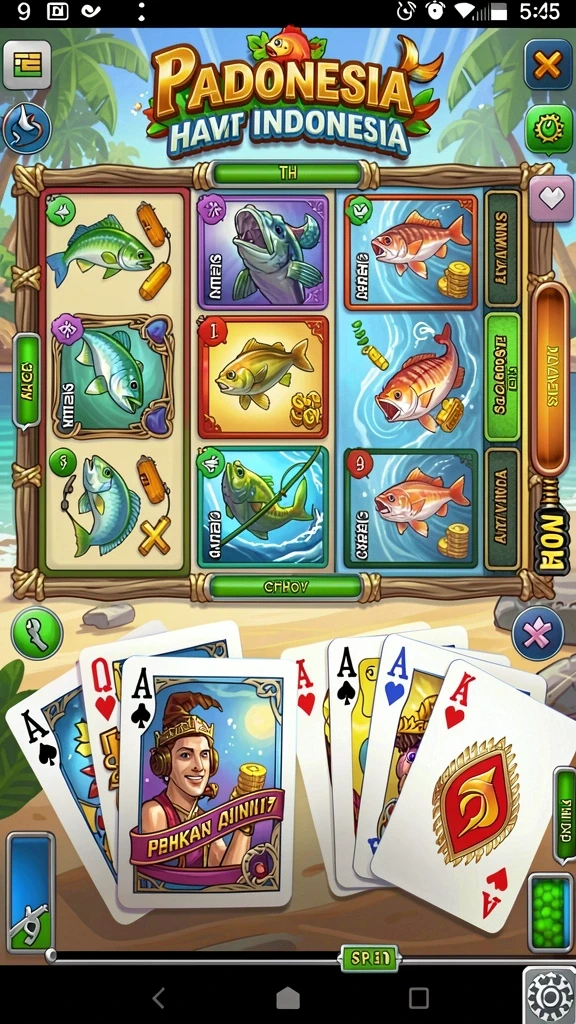Go back using the system back button
576x1024 pixels.
pyautogui.click(x=158, y=997)
